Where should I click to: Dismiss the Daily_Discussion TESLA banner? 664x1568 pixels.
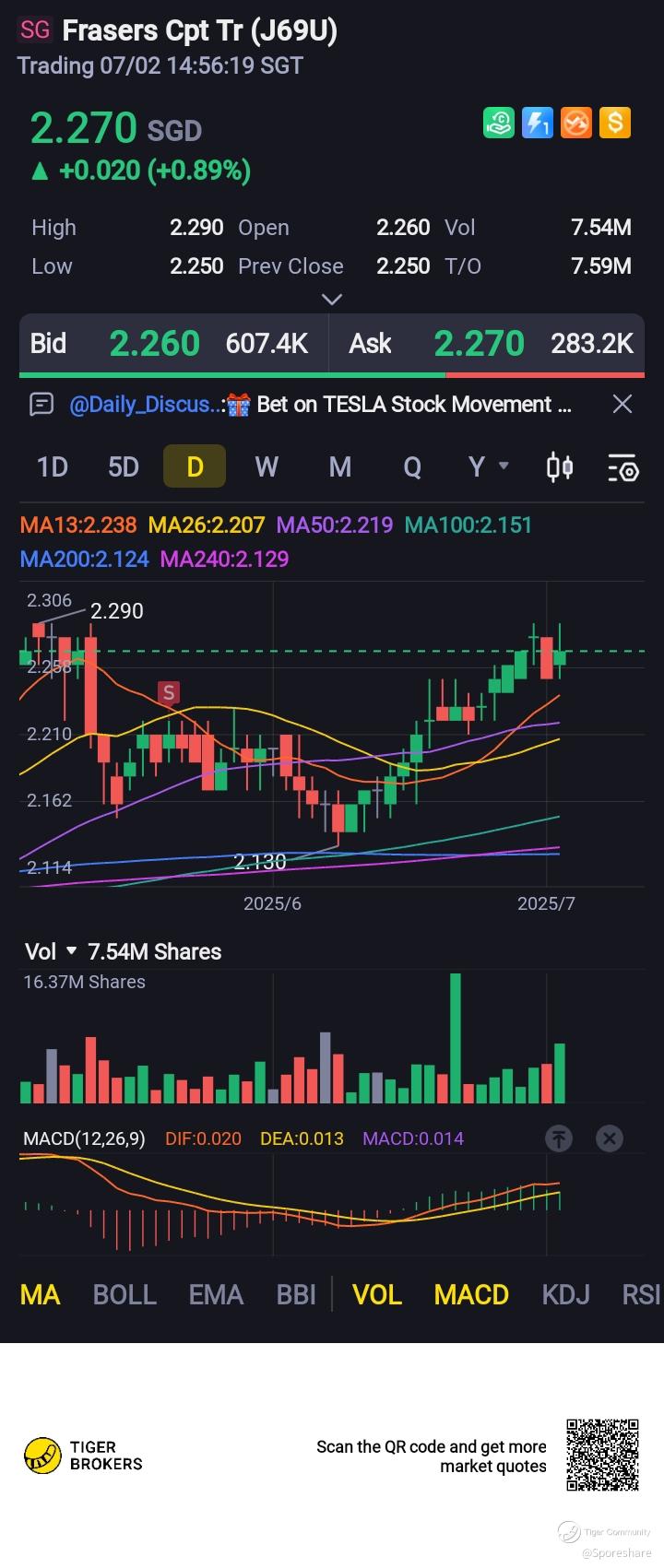pyautogui.click(x=622, y=404)
